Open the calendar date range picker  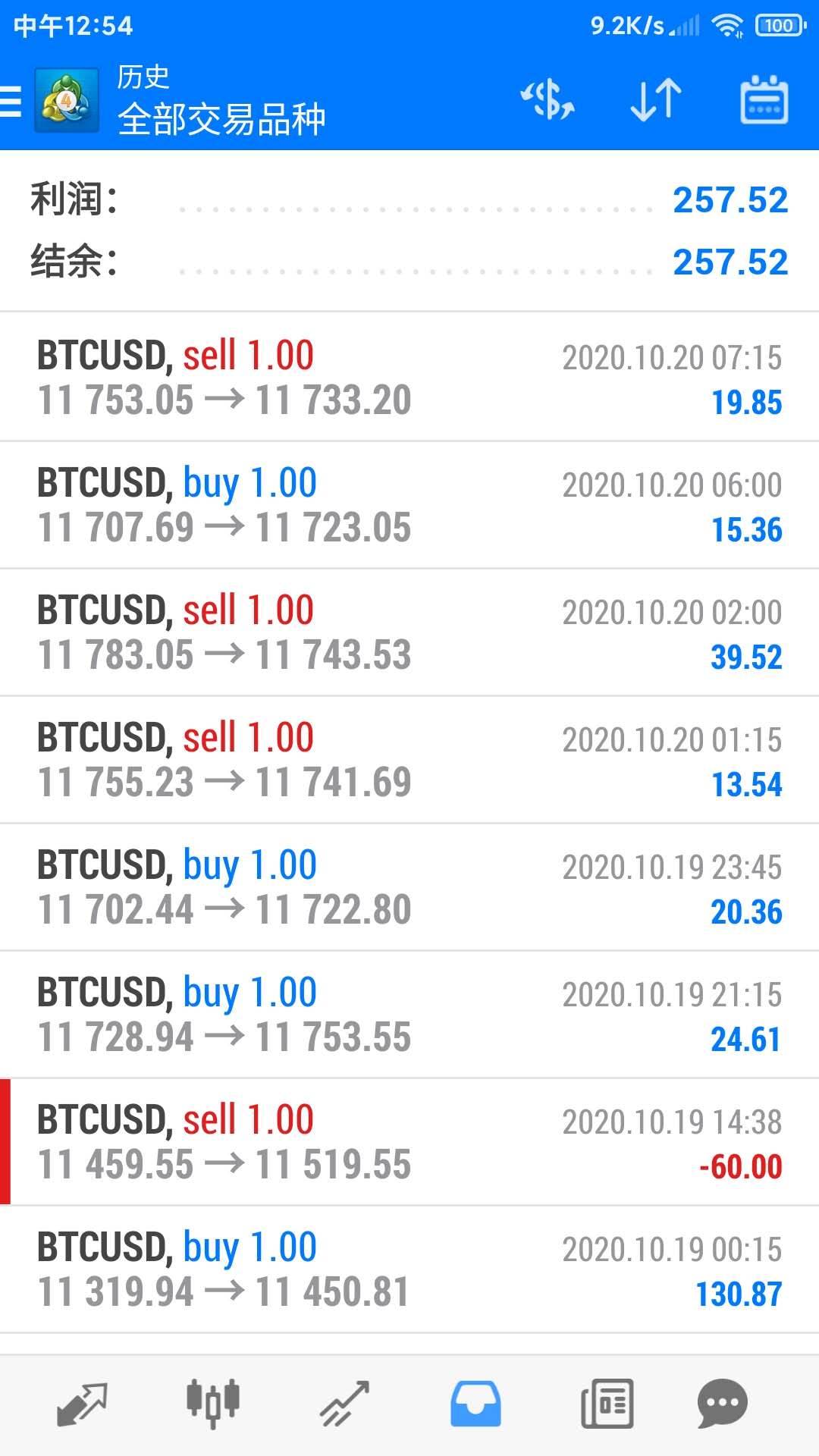coord(764,100)
